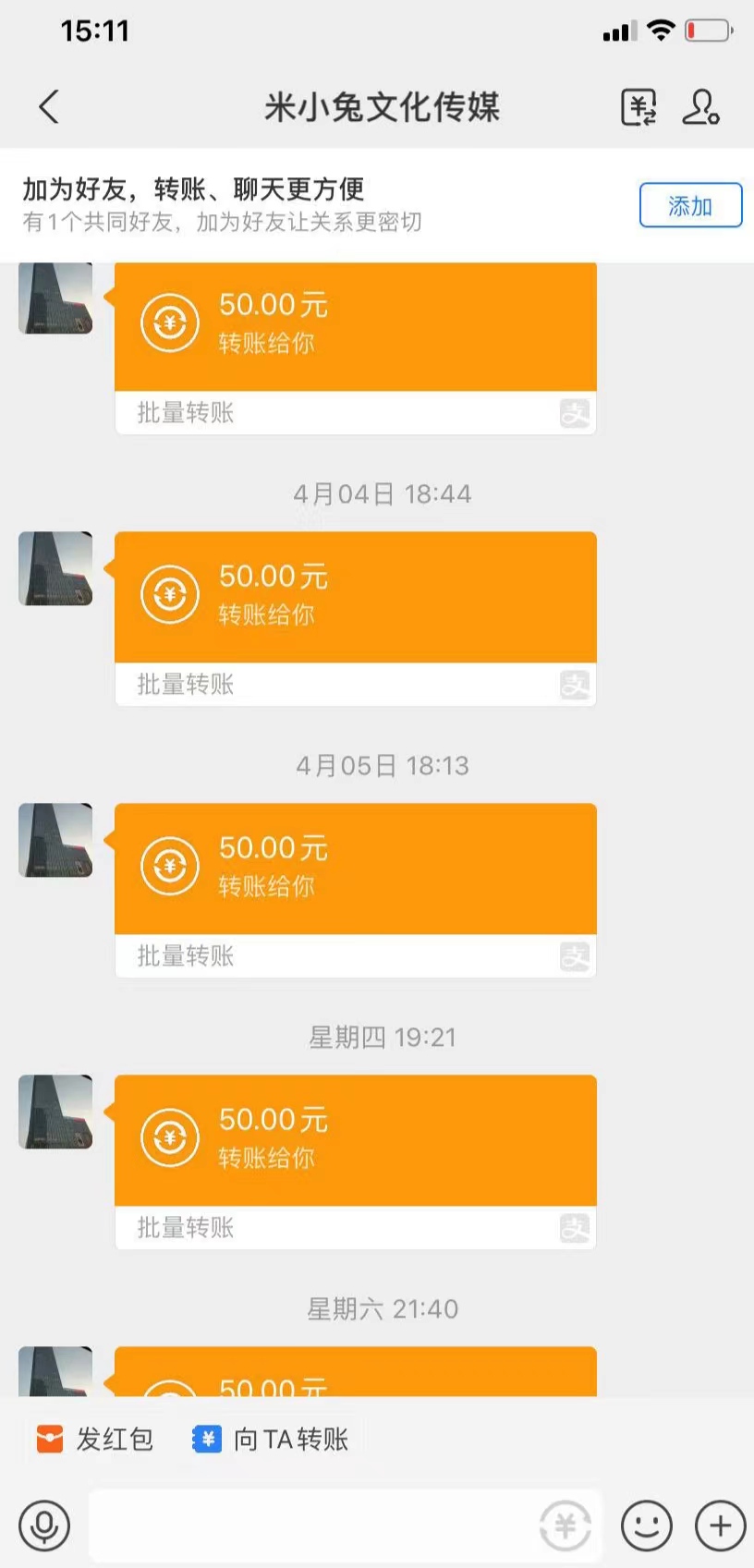
Task: Tap the voice input microphone icon
Action: coord(44,1525)
